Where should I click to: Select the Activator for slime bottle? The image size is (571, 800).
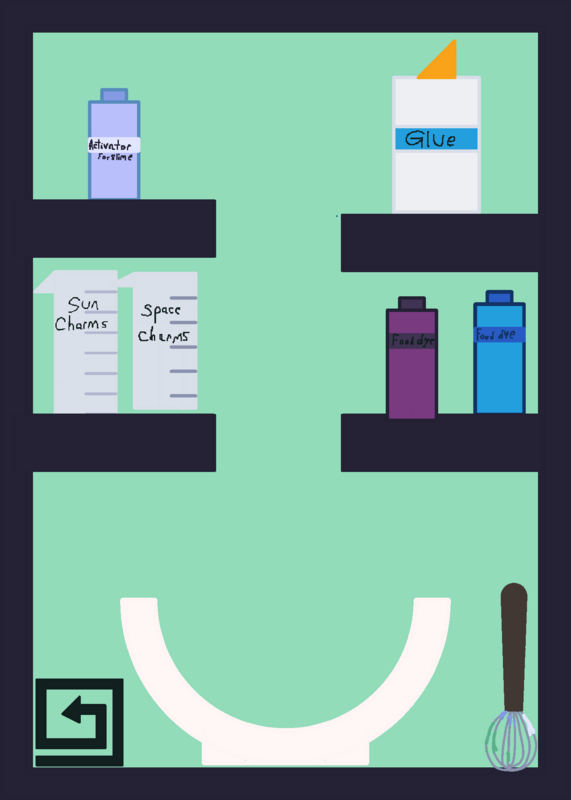pos(114,144)
